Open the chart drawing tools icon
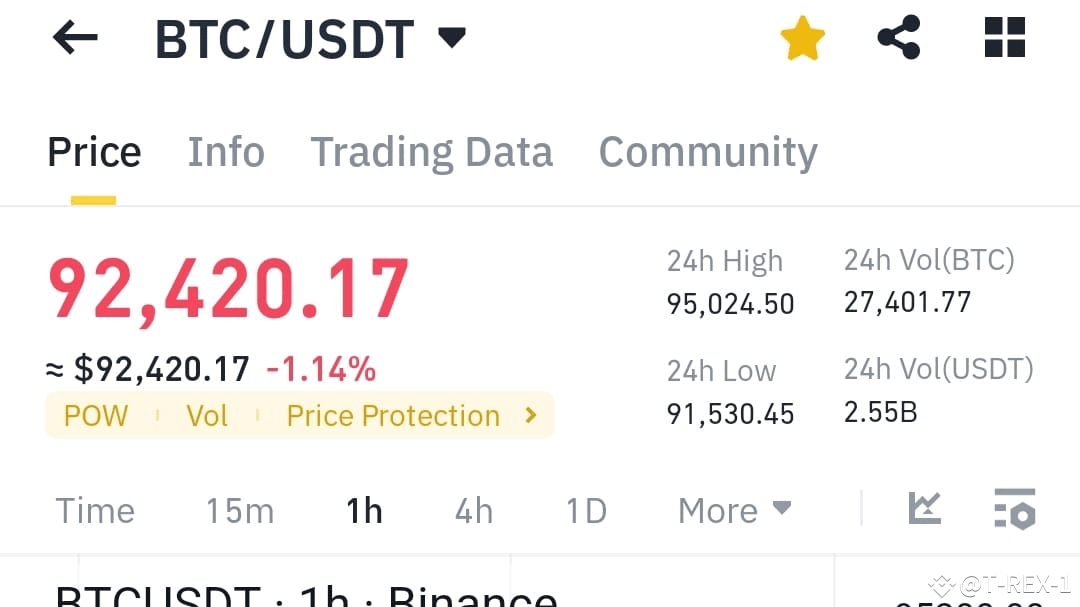This screenshot has width=1080, height=607. click(x=924, y=509)
